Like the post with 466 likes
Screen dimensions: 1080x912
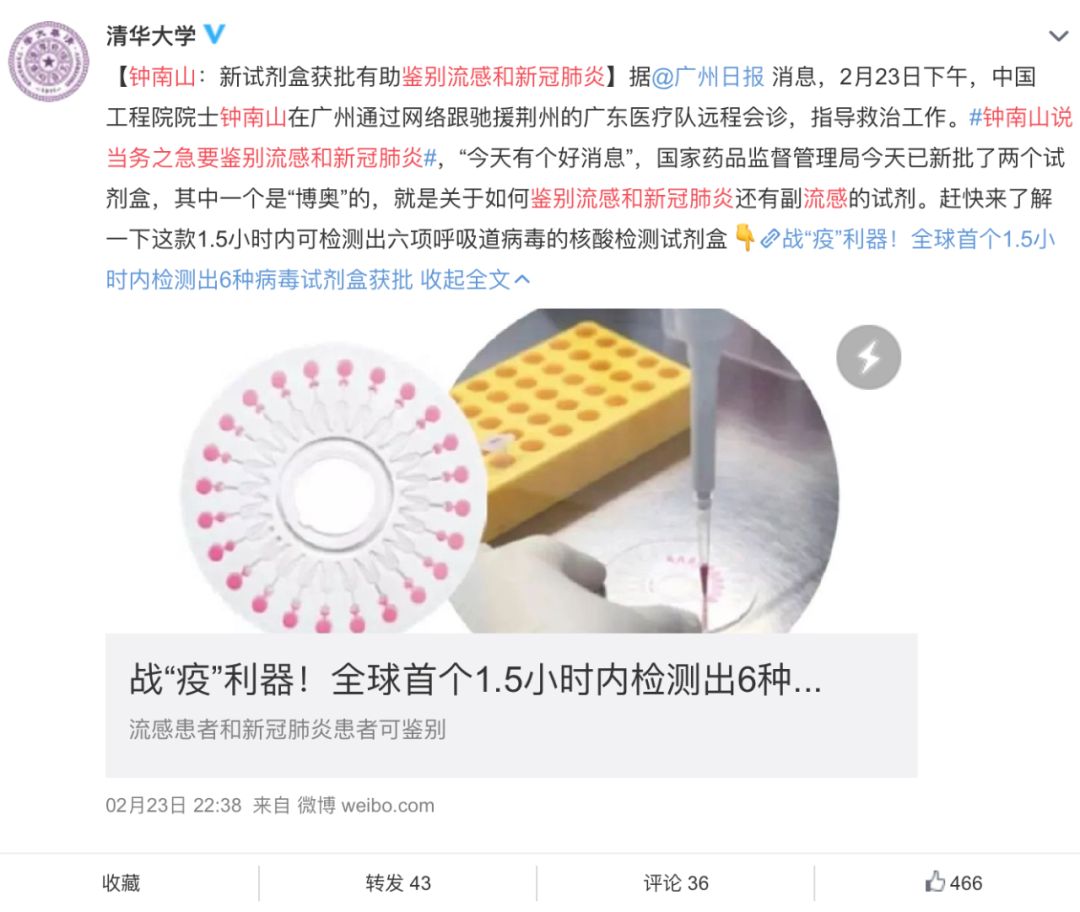point(953,883)
